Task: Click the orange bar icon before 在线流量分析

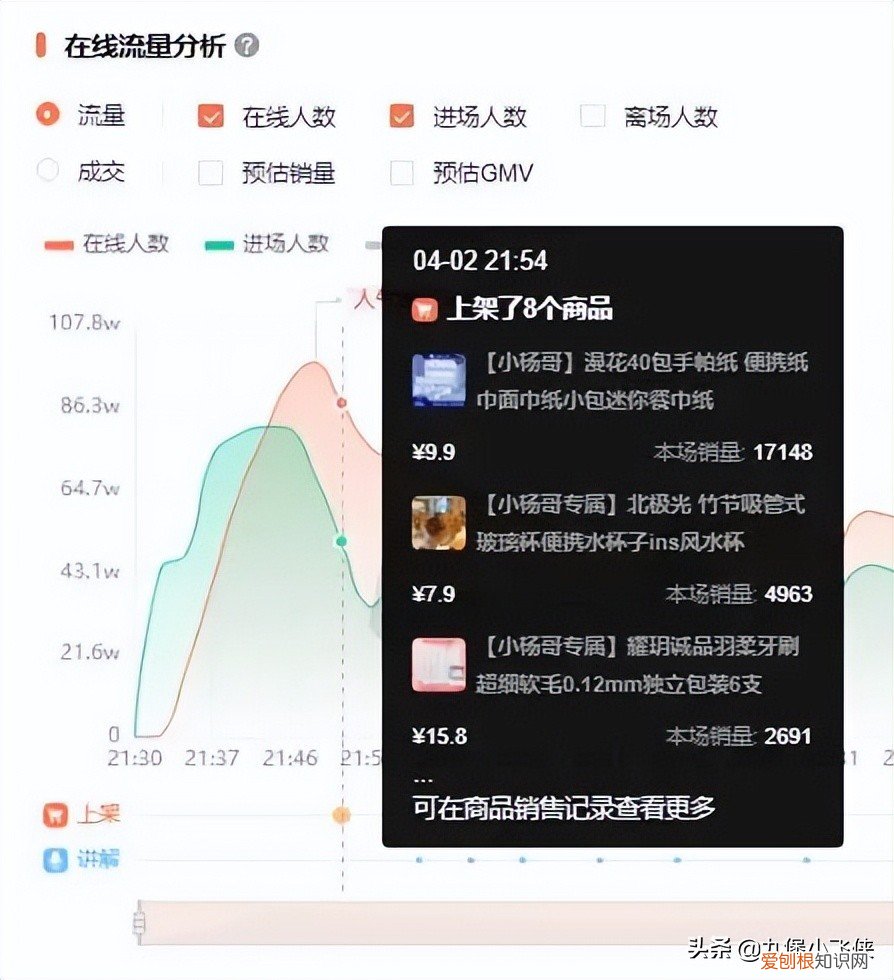Action: pos(40,43)
